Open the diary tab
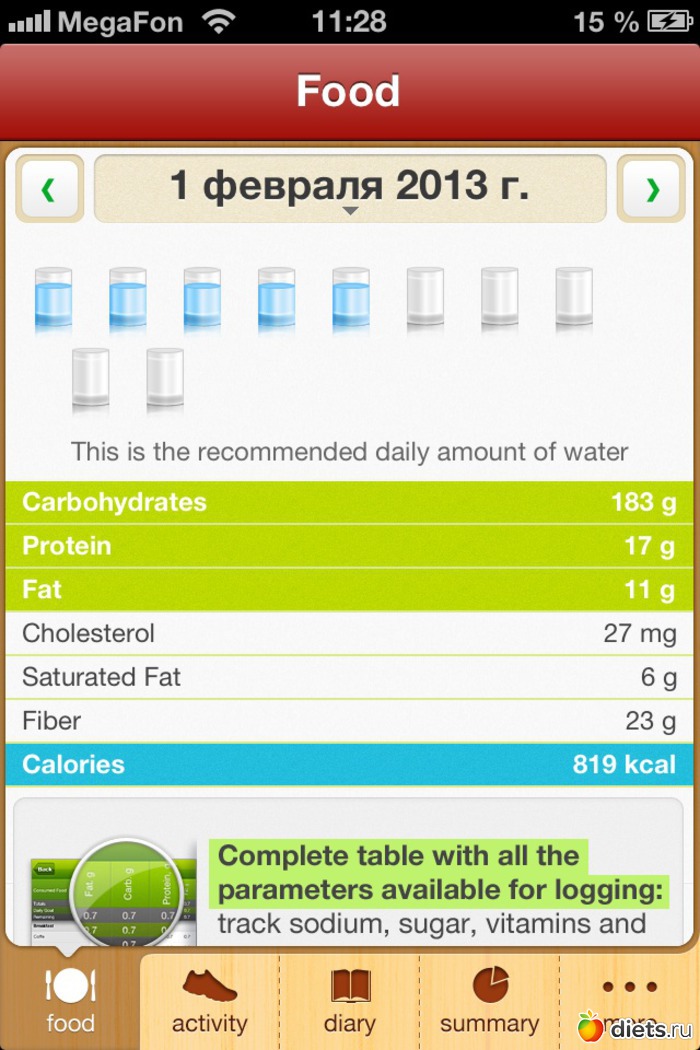Image resolution: width=700 pixels, height=1050 pixels. (x=349, y=1001)
